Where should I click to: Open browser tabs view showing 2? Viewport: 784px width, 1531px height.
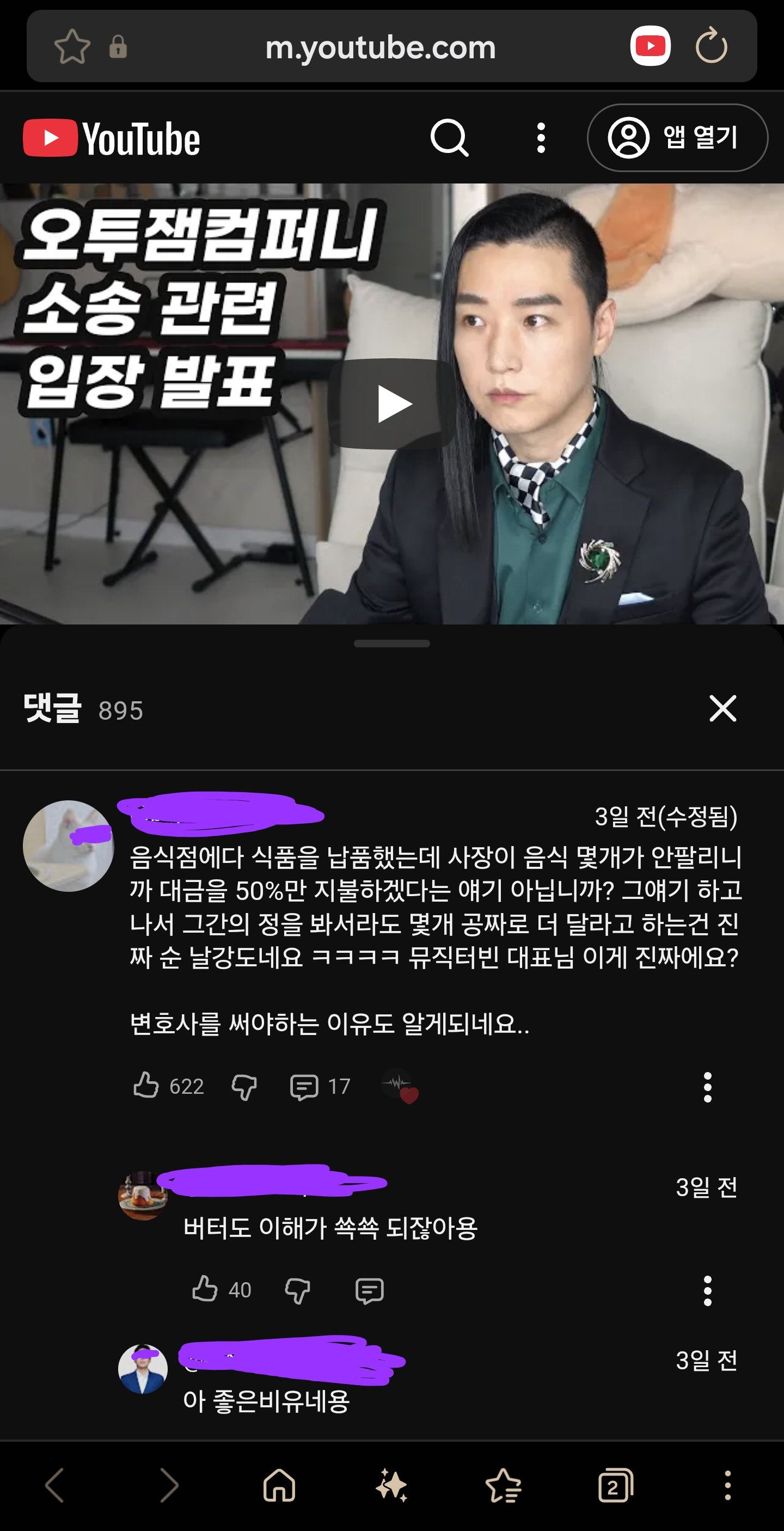coord(615,1485)
